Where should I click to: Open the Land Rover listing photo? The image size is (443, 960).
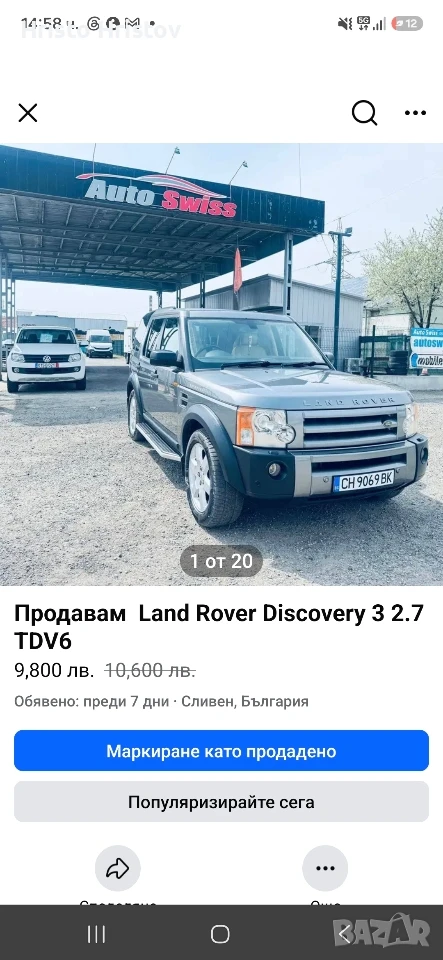point(222,365)
